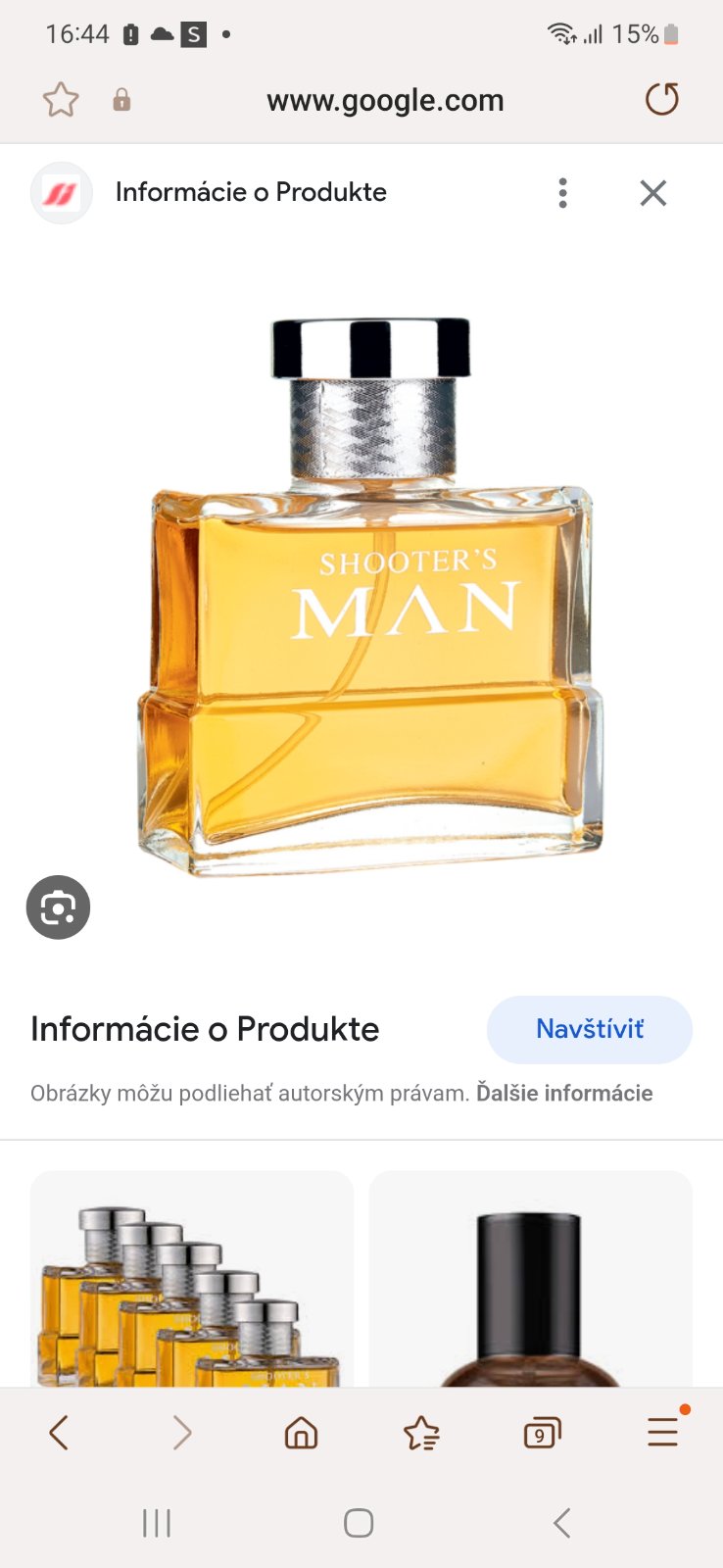This screenshot has width=723, height=1568.
Task: Go back to the previous page in browser
Action: pos(59,1433)
